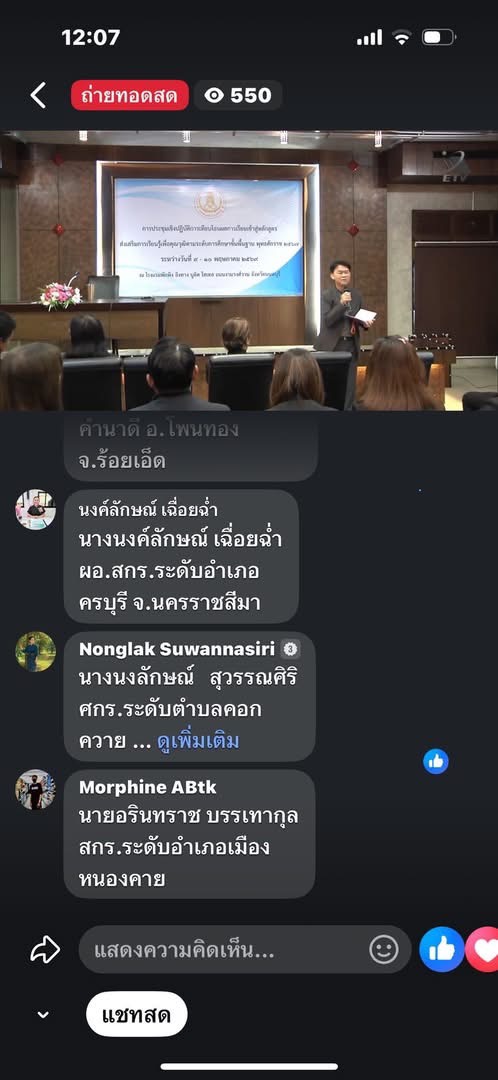Image resolution: width=498 pixels, height=1080 pixels.
Task: Send a thumbs-up like reaction
Action: tap(442, 950)
